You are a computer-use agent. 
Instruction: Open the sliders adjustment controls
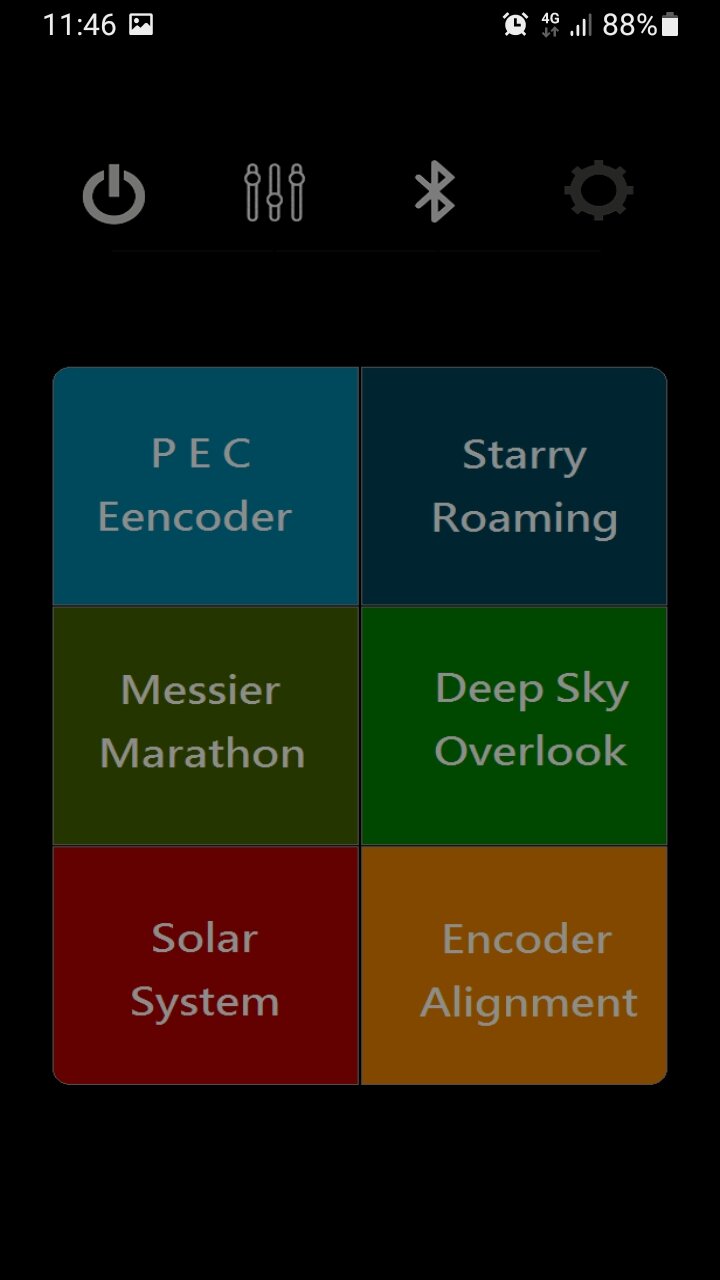coord(274,192)
